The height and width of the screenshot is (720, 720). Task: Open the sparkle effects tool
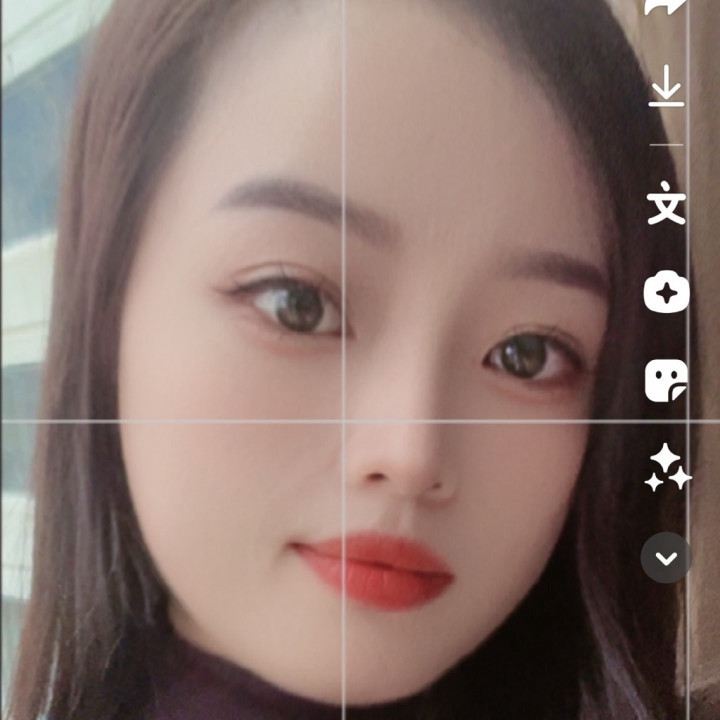(x=666, y=293)
